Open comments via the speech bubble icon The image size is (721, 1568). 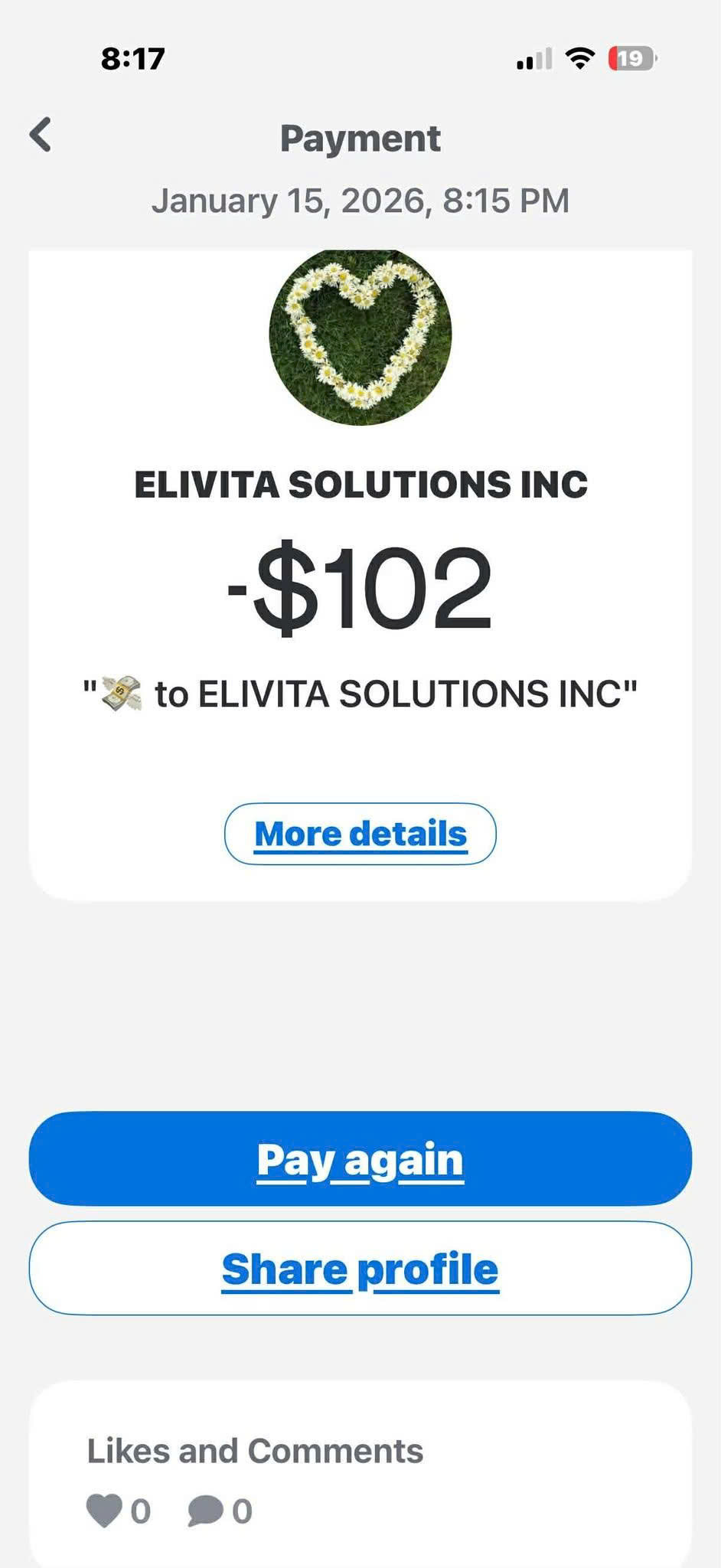[x=205, y=1511]
